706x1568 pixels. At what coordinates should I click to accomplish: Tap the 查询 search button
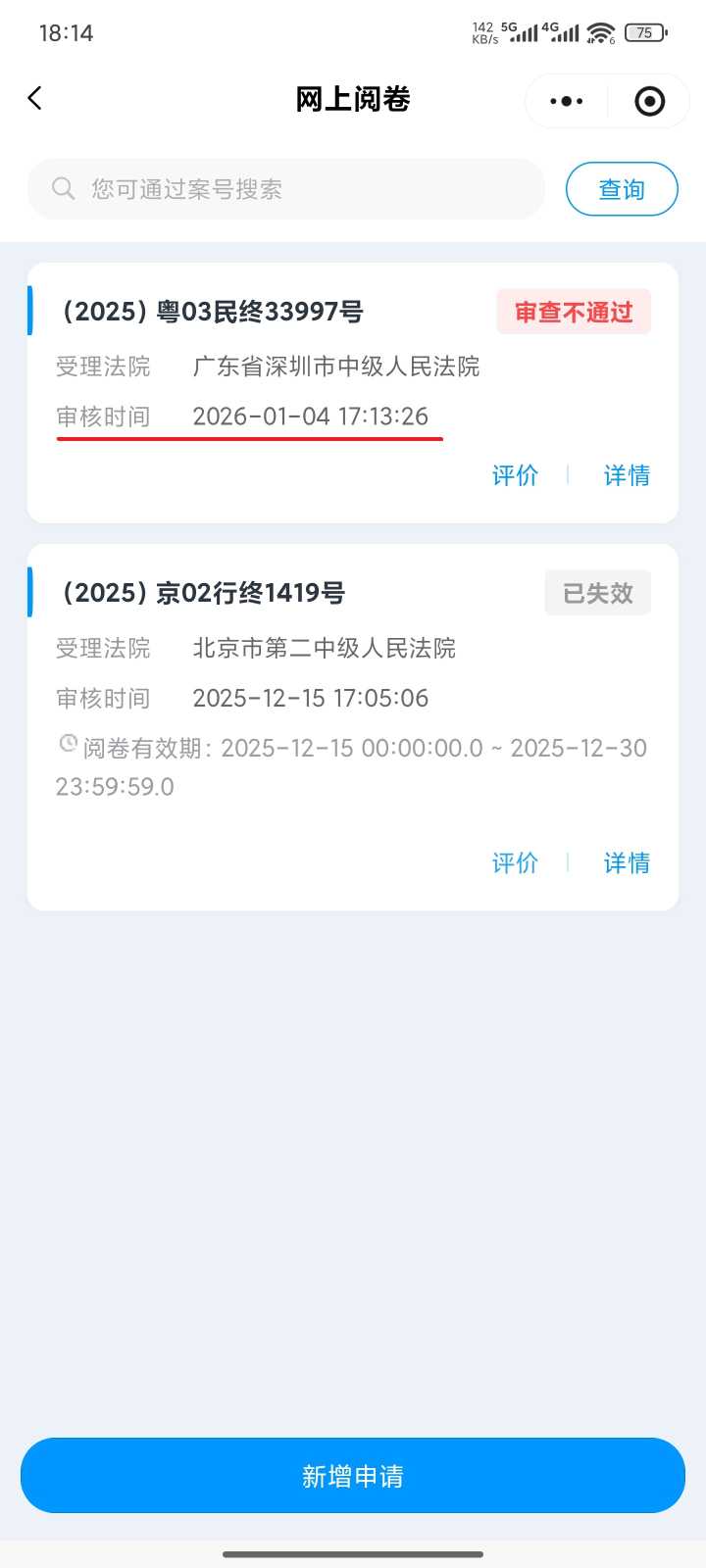click(x=622, y=188)
